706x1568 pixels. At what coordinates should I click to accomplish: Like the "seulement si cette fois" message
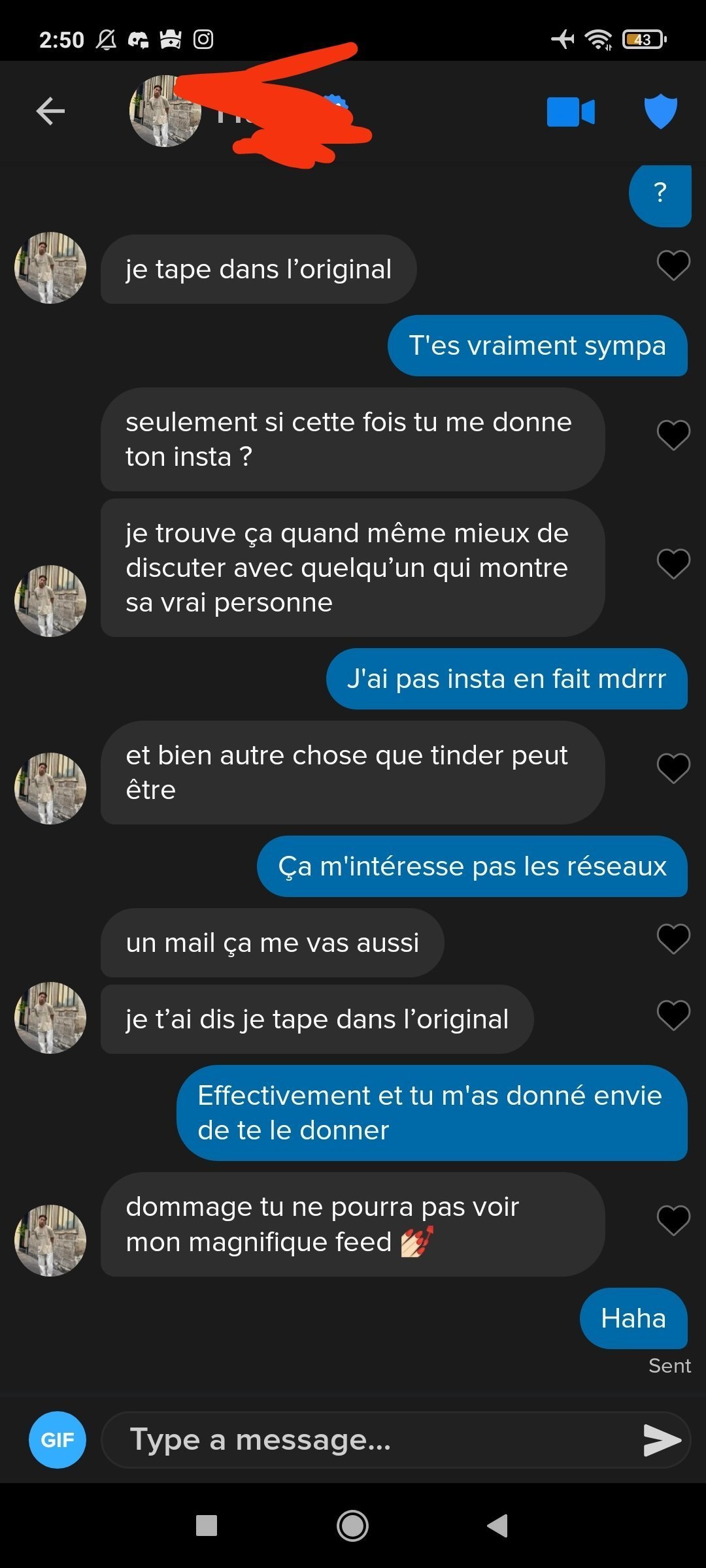pos(673,434)
